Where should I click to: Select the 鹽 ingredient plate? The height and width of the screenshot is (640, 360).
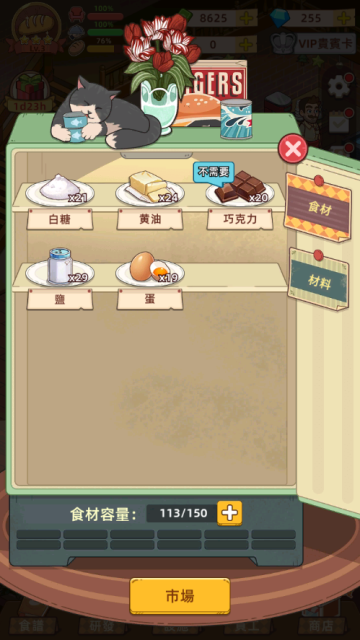click(60, 269)
